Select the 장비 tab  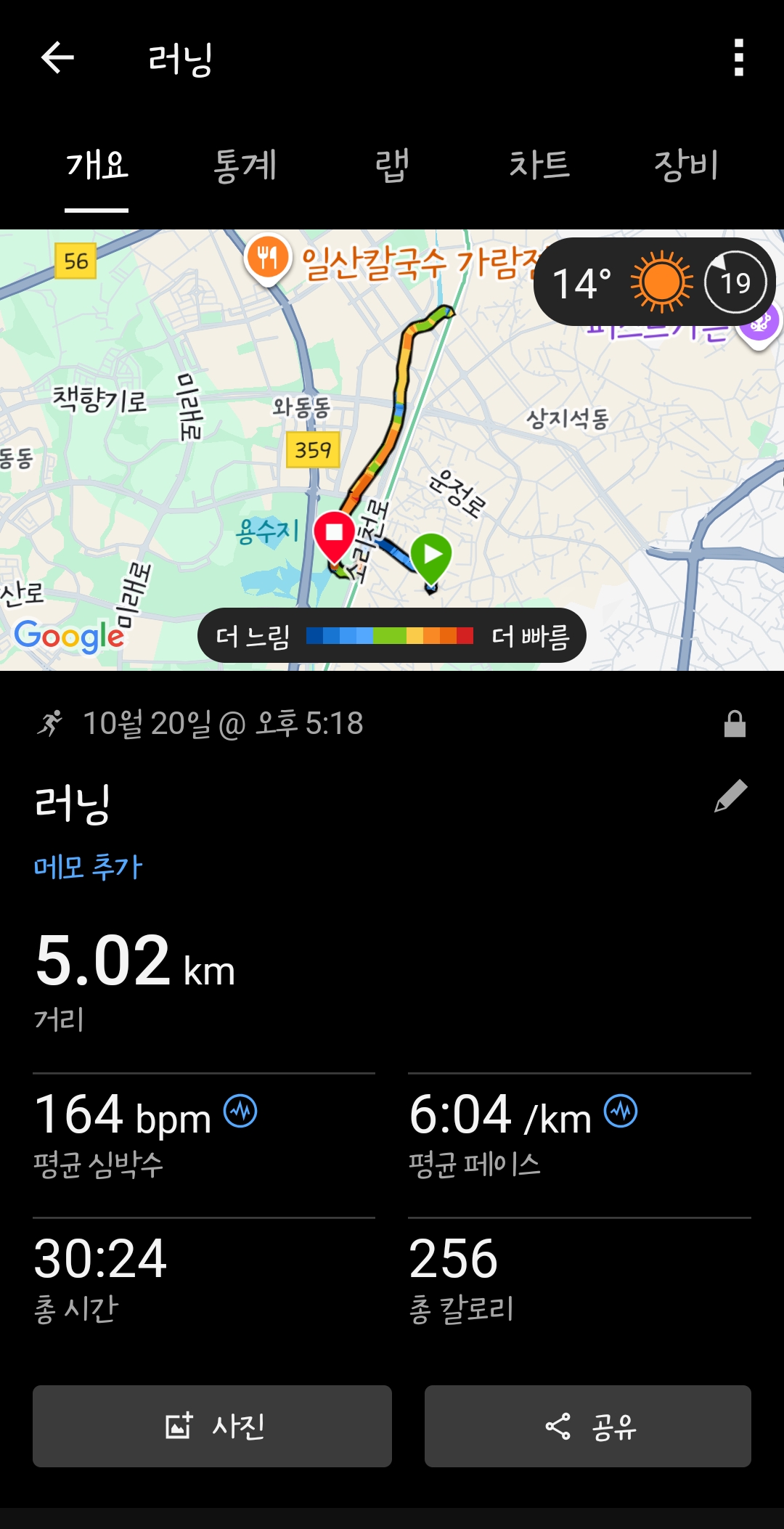pos(686,166)
